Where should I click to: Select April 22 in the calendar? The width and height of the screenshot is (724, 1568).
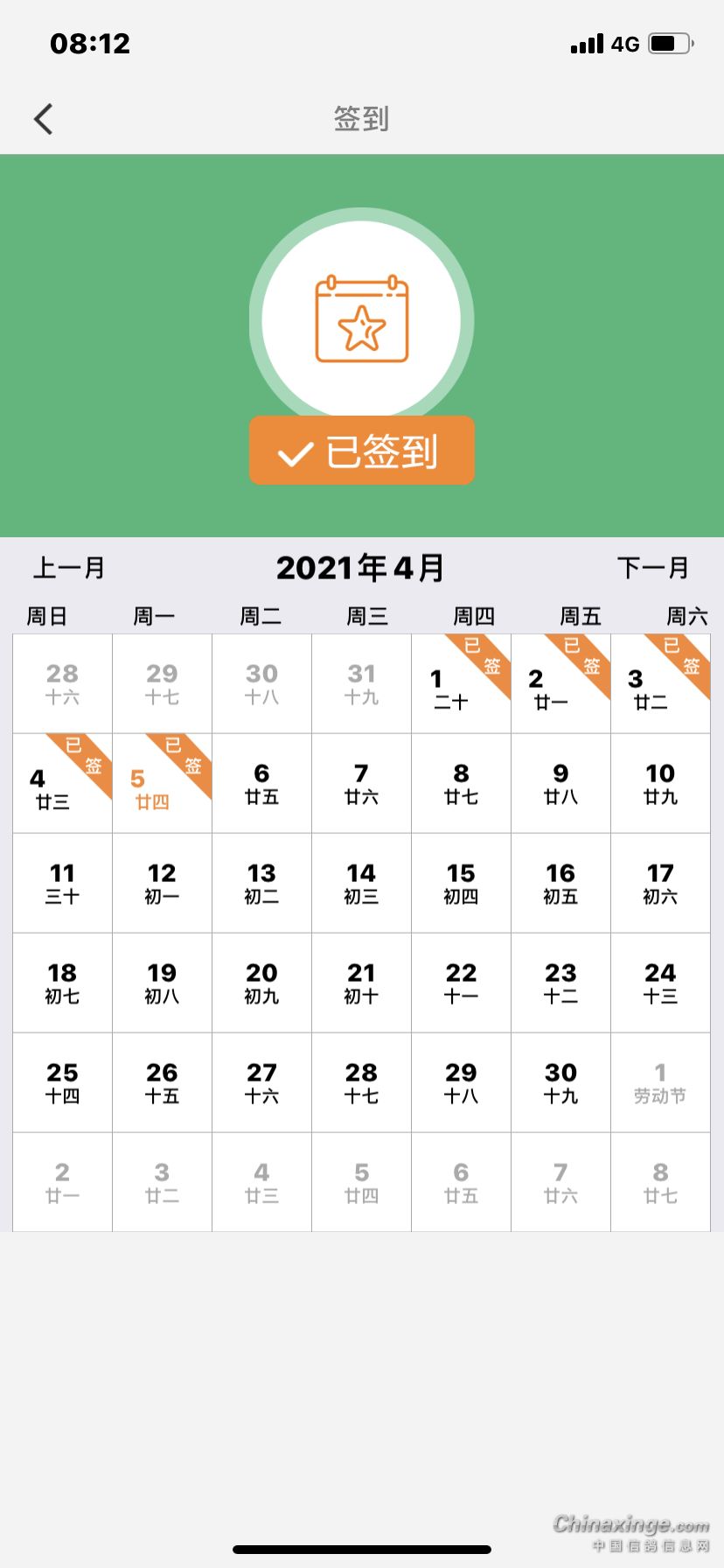pos(461,983)
